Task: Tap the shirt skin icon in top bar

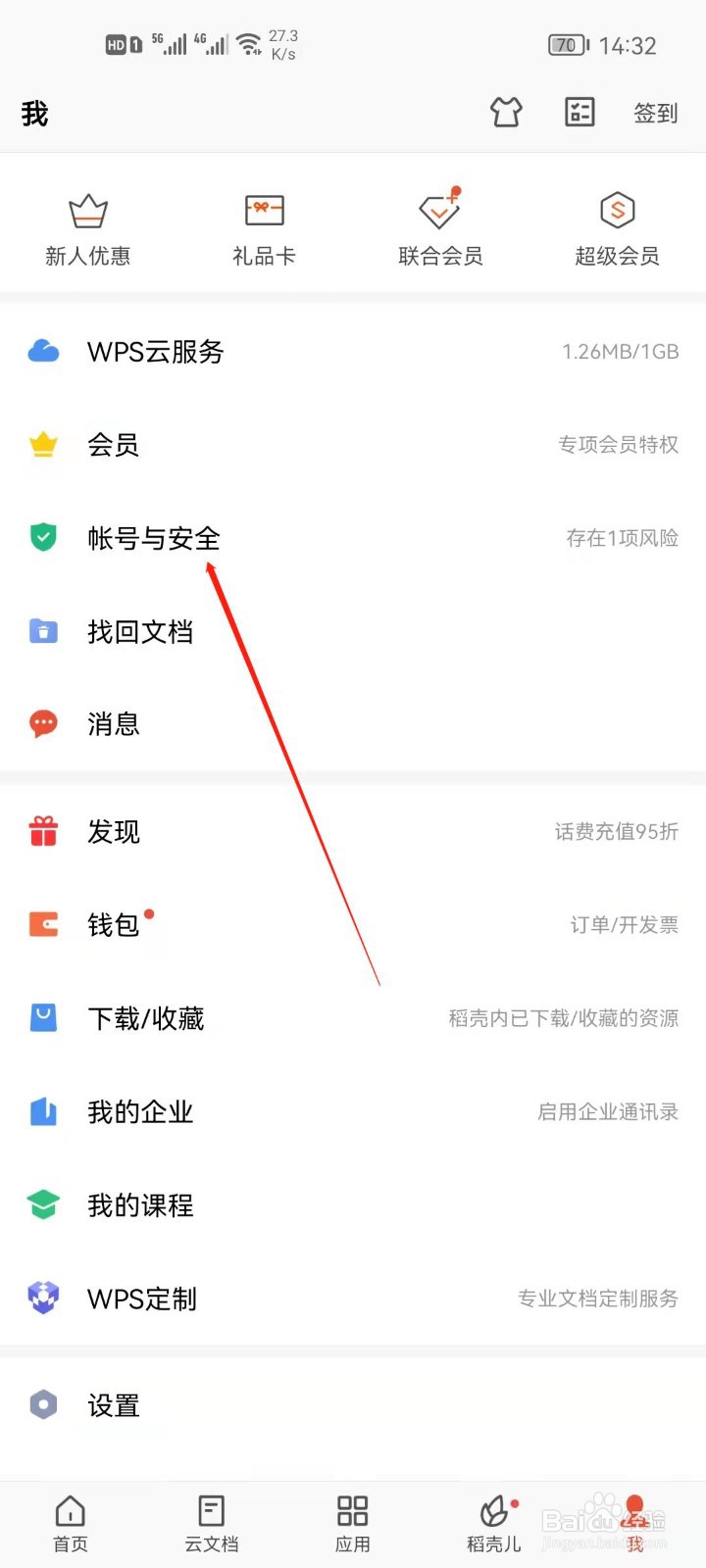Action: (x=505, y=112)
